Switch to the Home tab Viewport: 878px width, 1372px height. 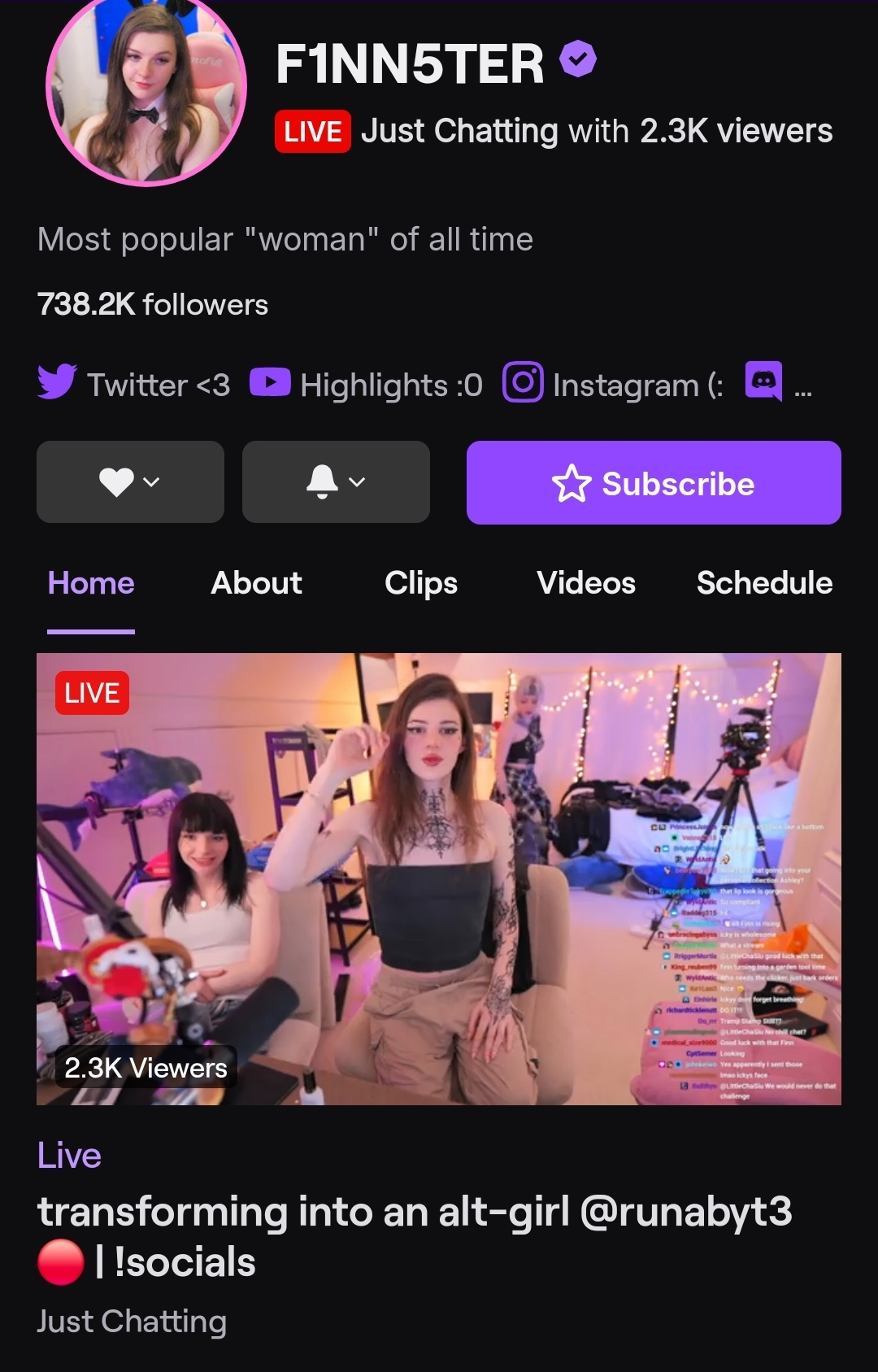[x=91, y=583]
